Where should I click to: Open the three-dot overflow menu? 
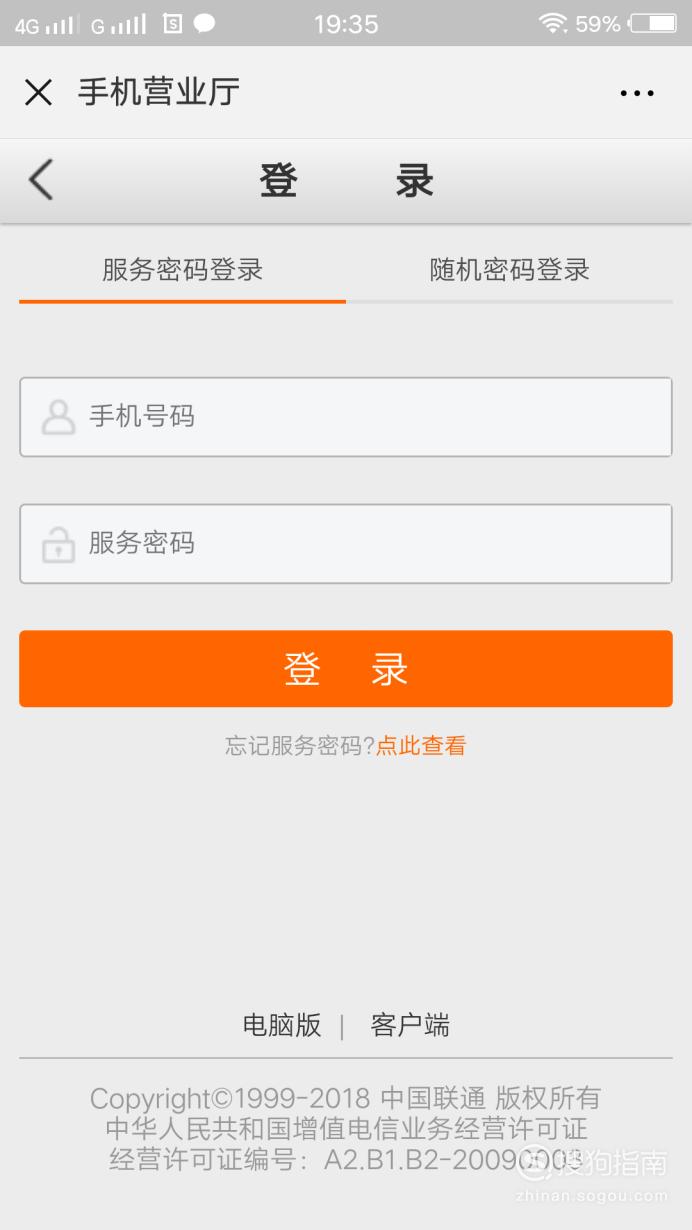[x=637, y=93]
